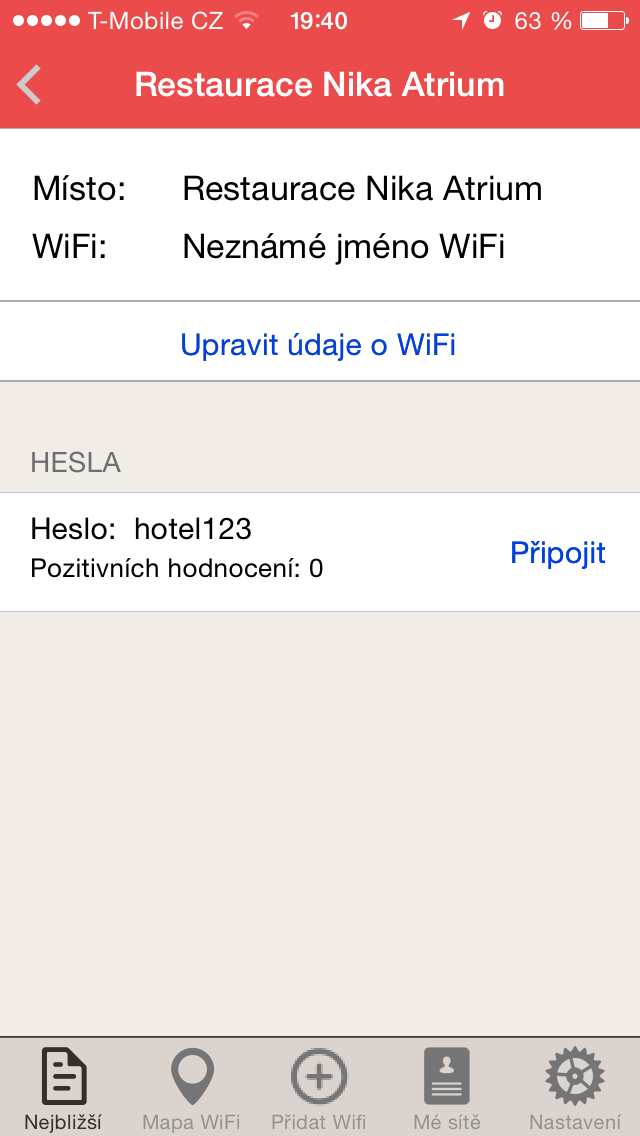Open the Mapa WiFi tab

click(x=190, y=1089)
